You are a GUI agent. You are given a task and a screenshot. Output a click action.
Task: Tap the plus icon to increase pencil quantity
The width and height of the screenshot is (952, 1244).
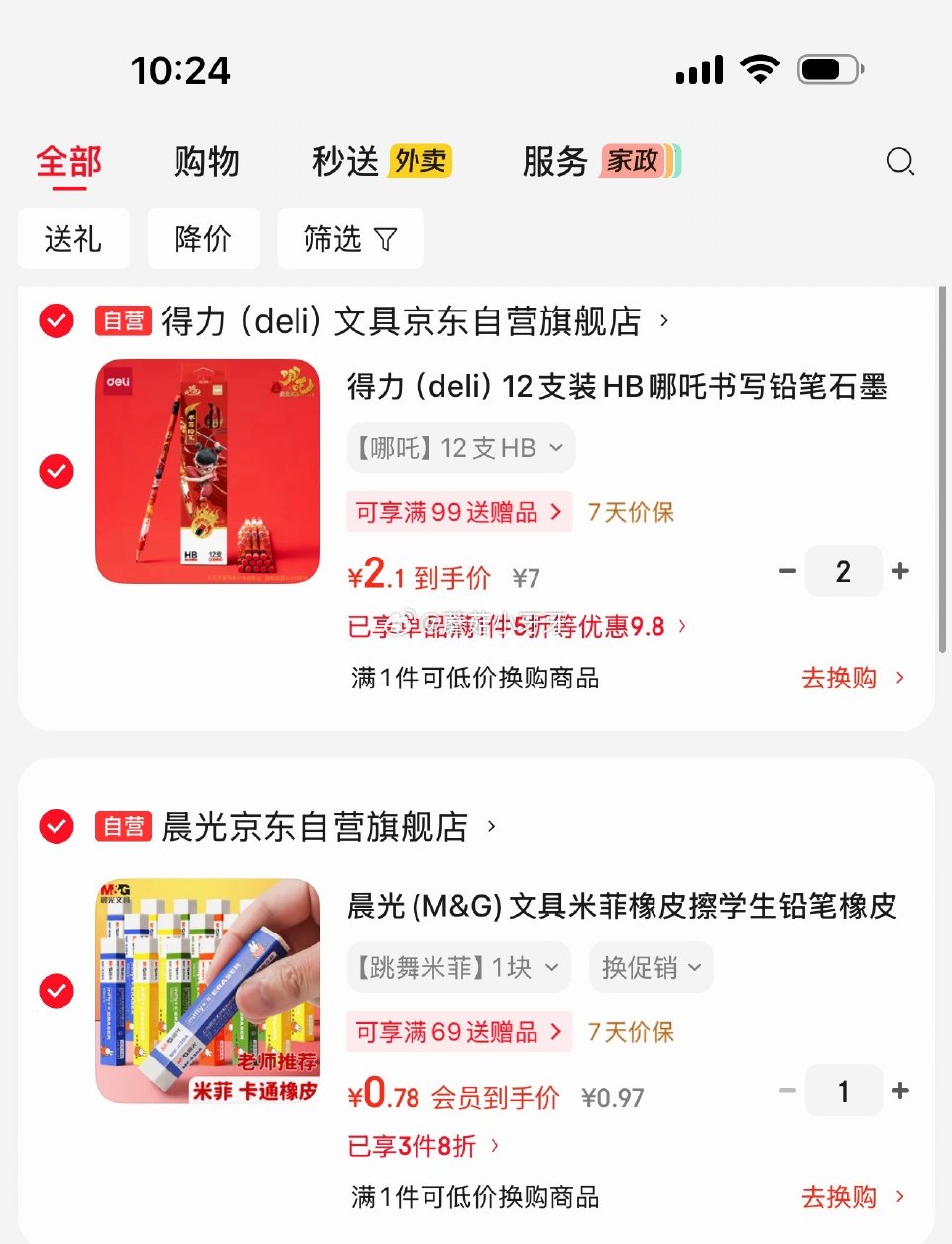[900, 571]
